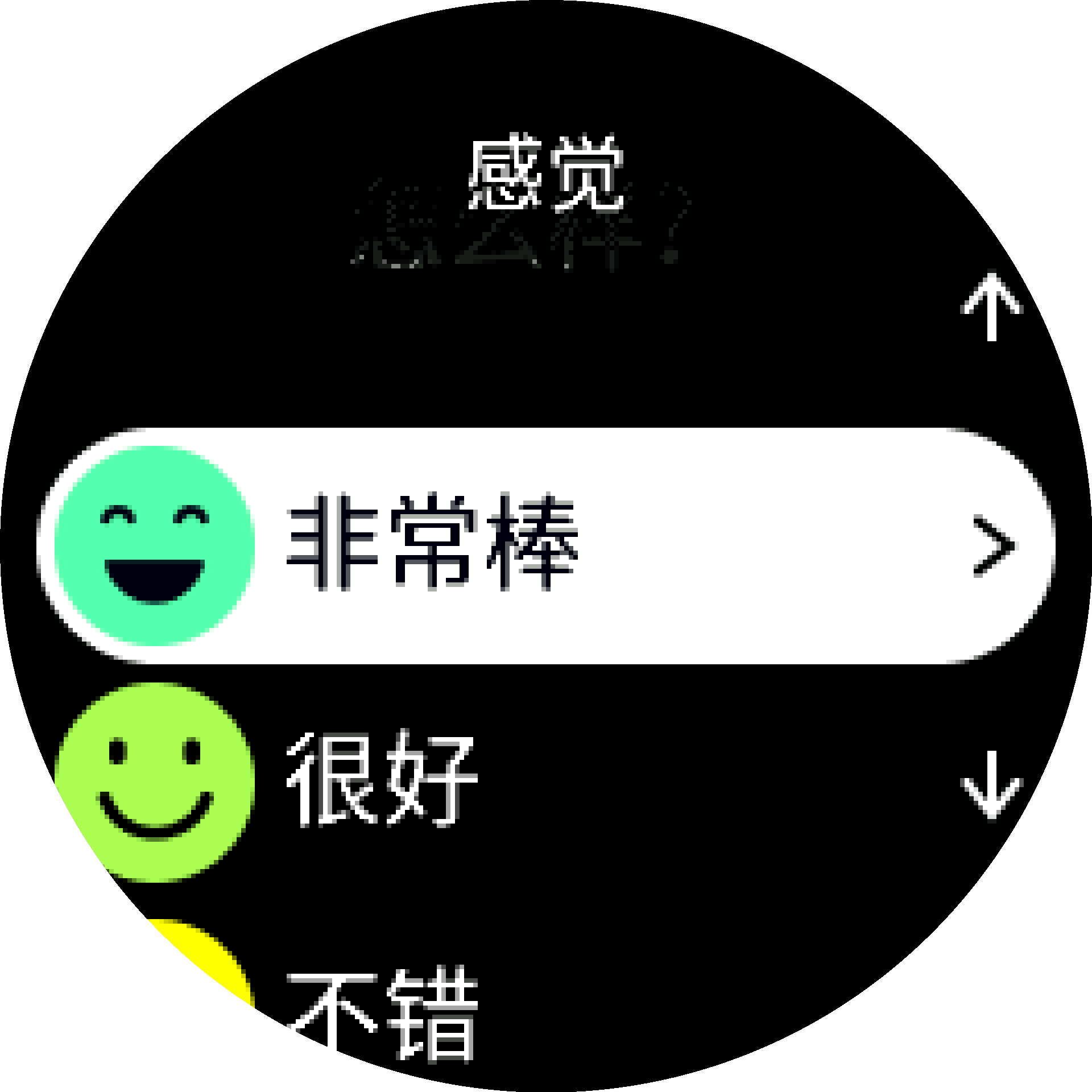Tap the up arrow

click(991, 307)
